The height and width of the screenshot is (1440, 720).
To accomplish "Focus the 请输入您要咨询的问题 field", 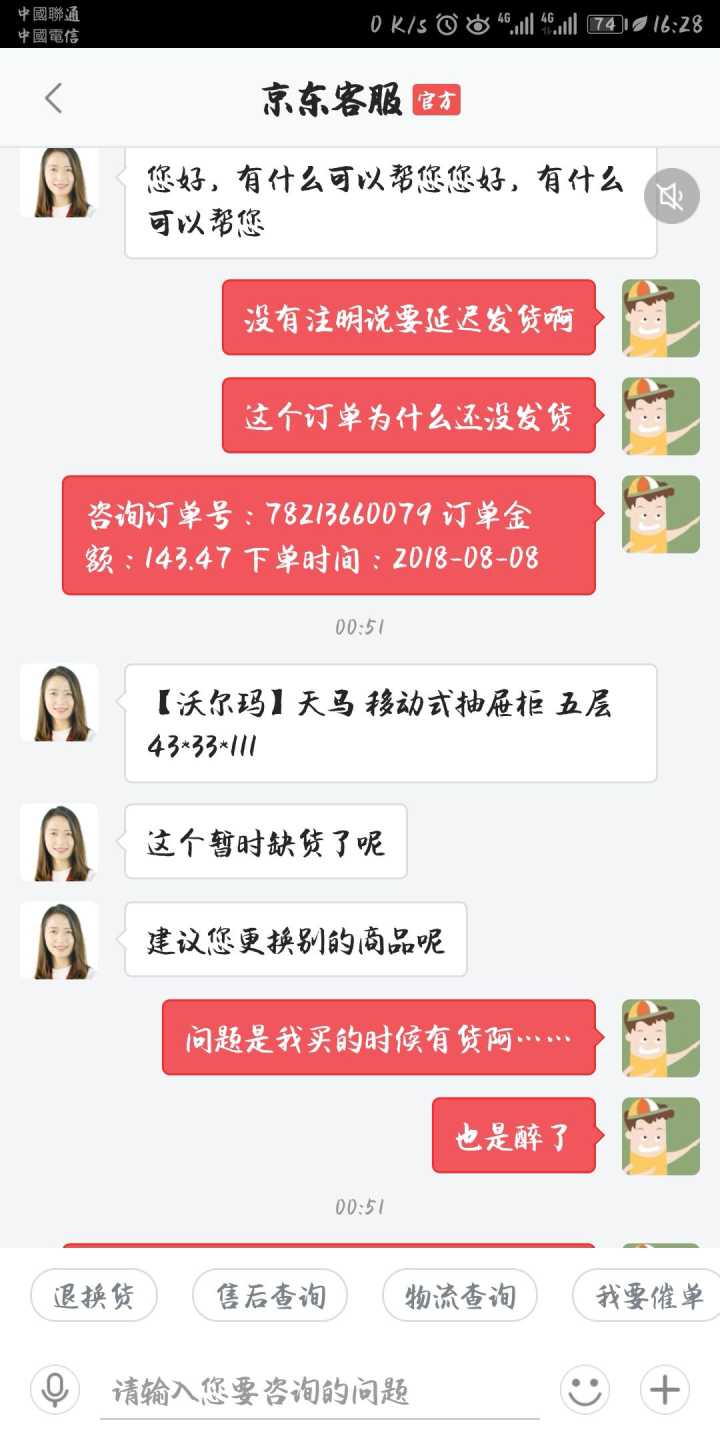I will click(320, 1391).
